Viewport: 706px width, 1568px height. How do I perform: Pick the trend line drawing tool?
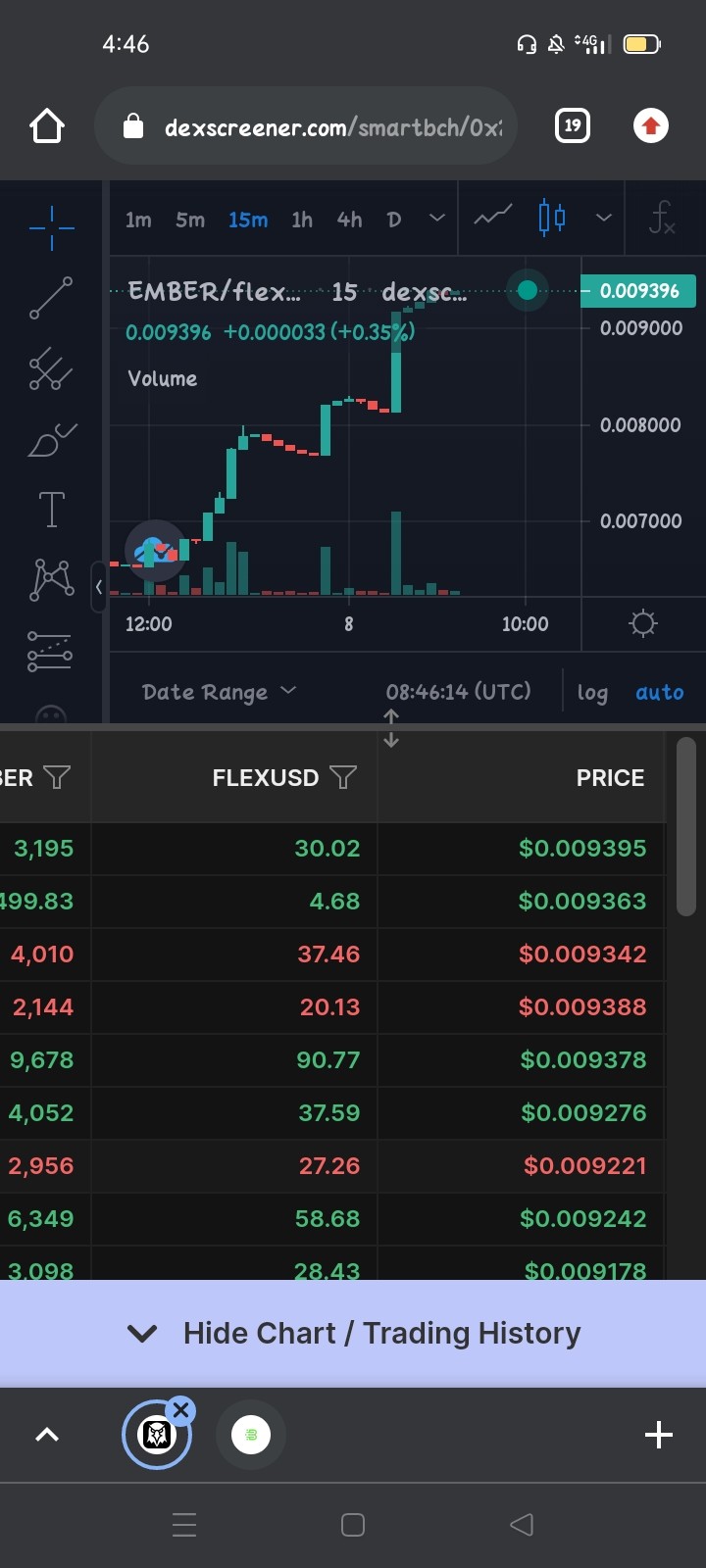[51, 298]
